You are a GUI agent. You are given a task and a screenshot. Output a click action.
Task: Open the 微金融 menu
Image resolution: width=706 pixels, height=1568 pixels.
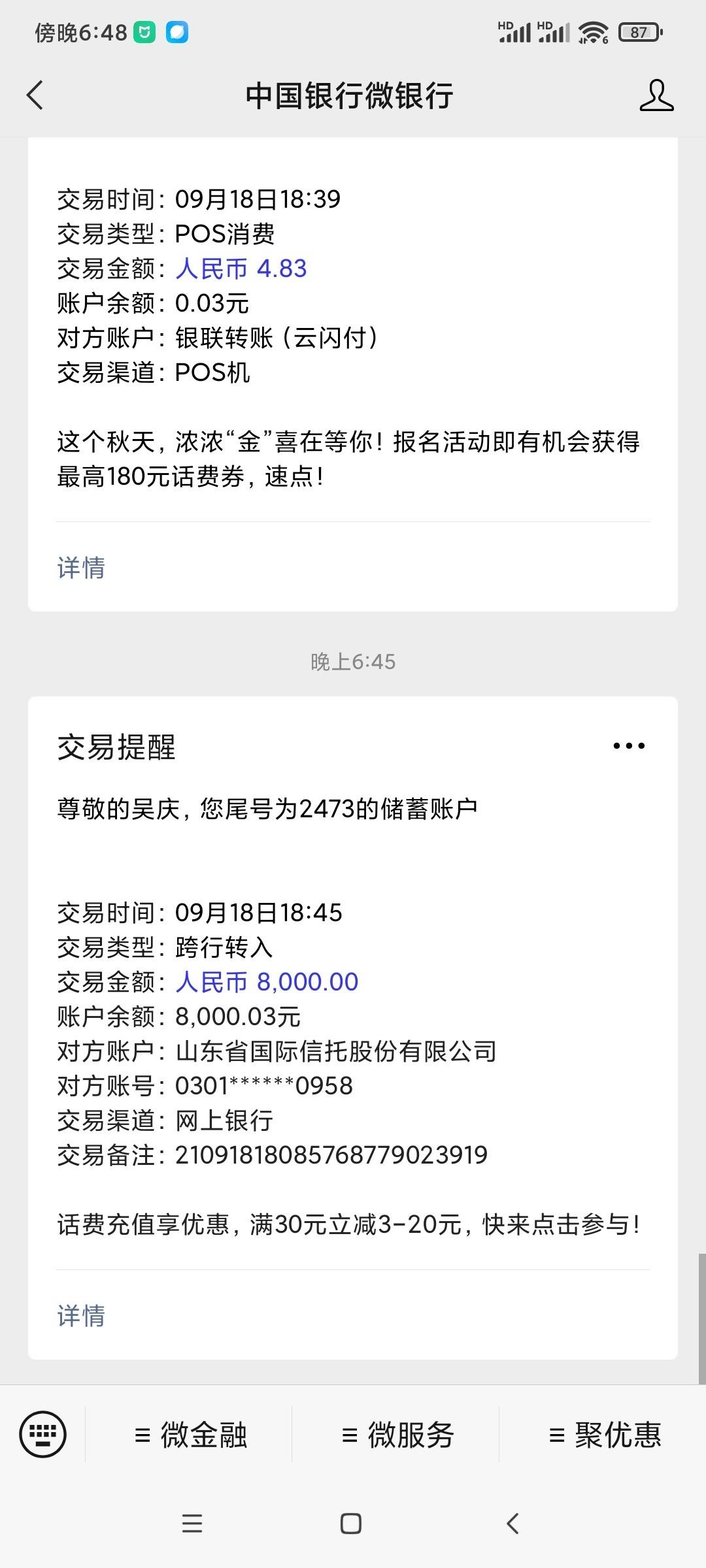[x=190, y=1435]
